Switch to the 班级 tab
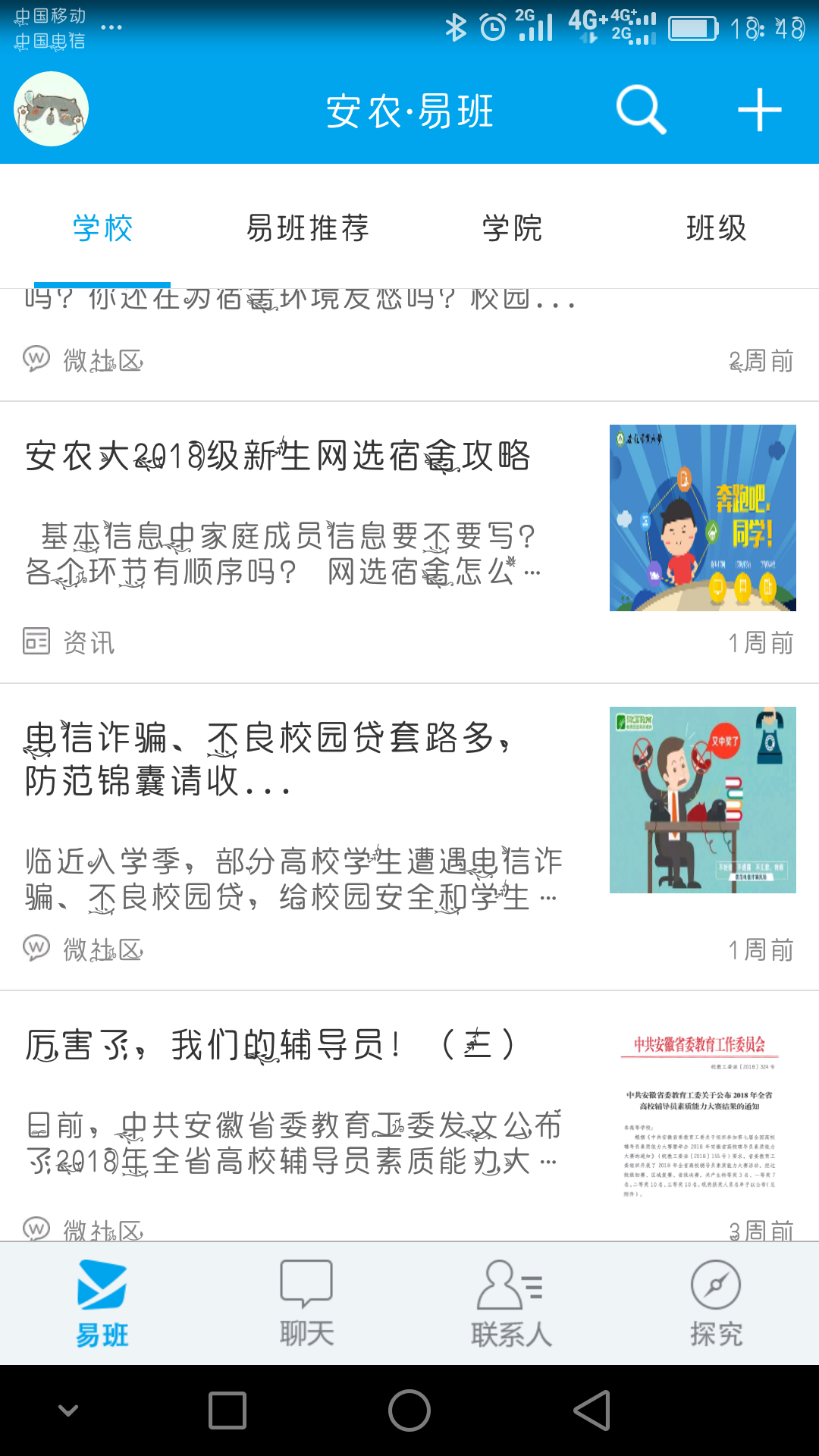Image resolution: width=819 pixels, height=1456 pixels. (x=716, y=228)
